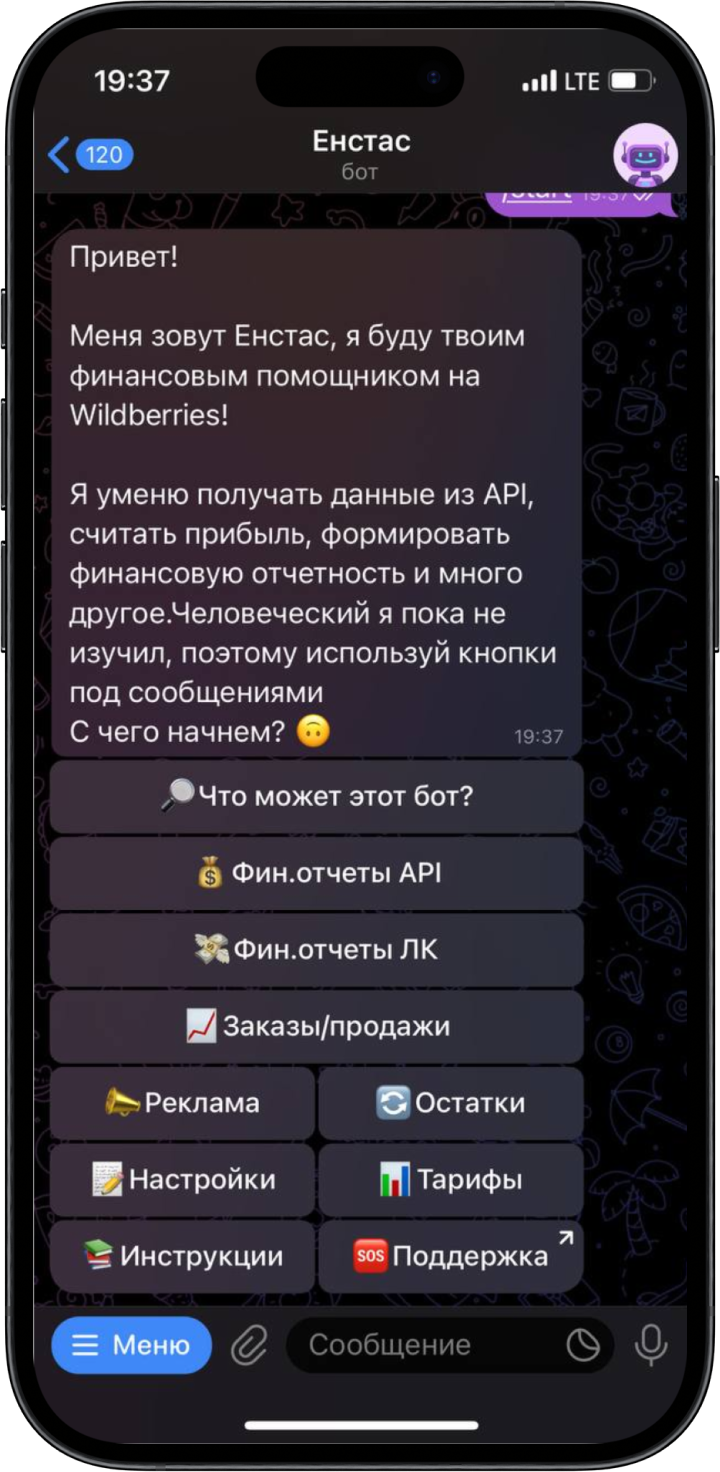
Task: Contact Поддержка
Action: pos(451,1256)
